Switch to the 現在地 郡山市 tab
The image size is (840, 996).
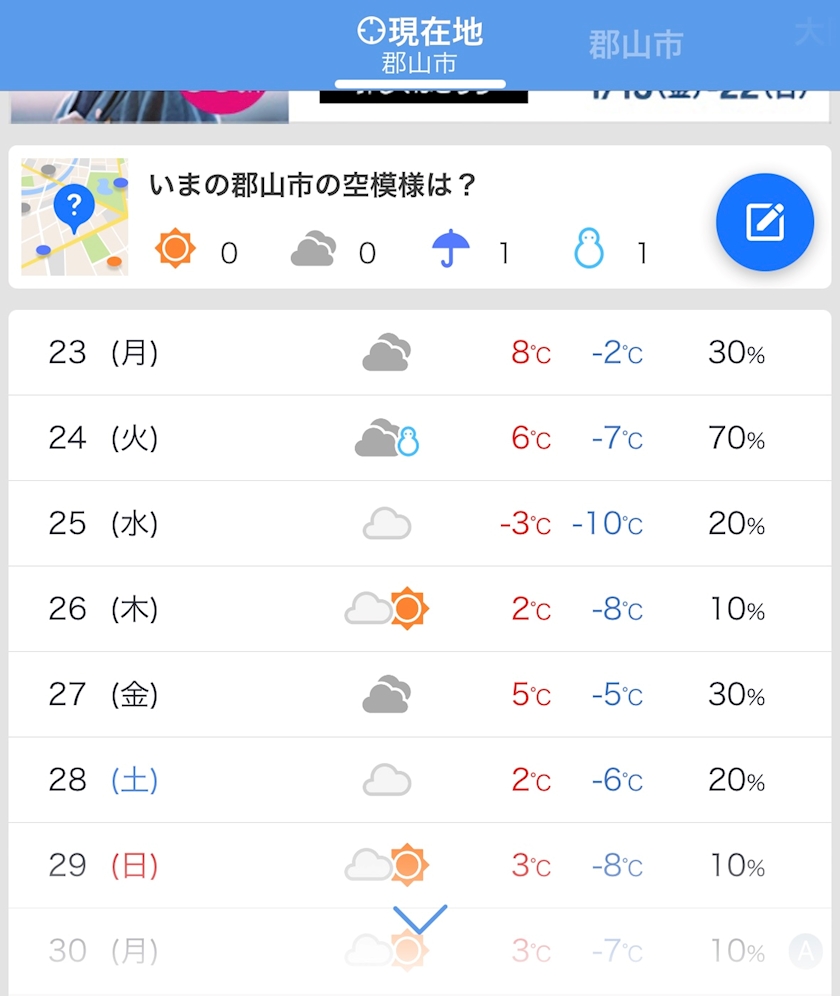pos(420,46)
